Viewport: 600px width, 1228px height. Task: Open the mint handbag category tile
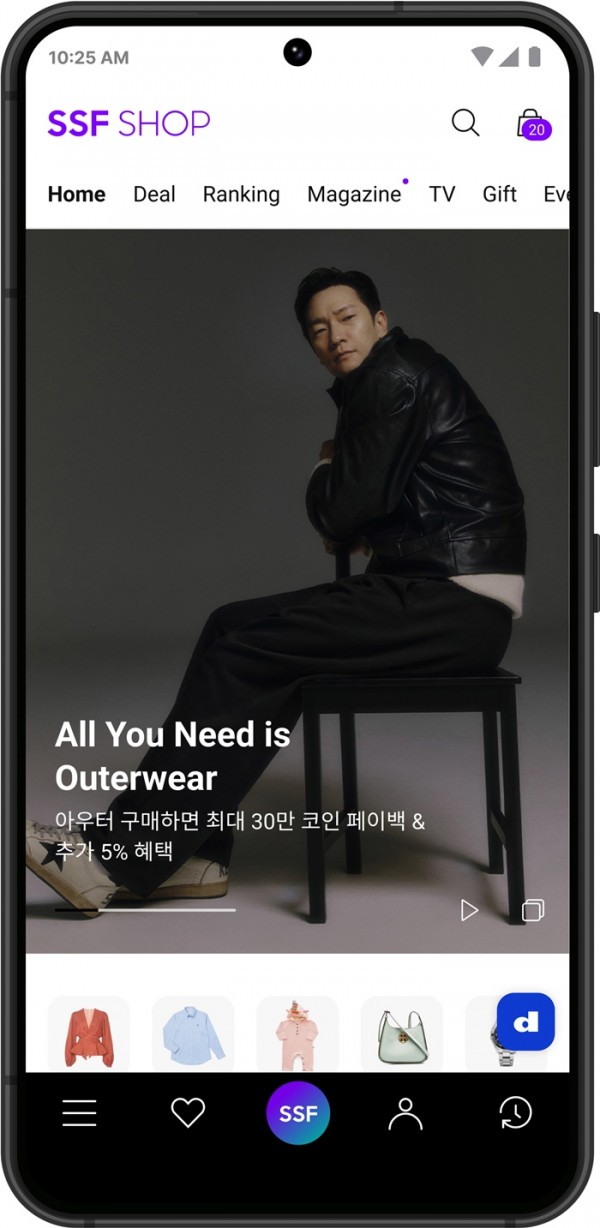pos(401,1034)
